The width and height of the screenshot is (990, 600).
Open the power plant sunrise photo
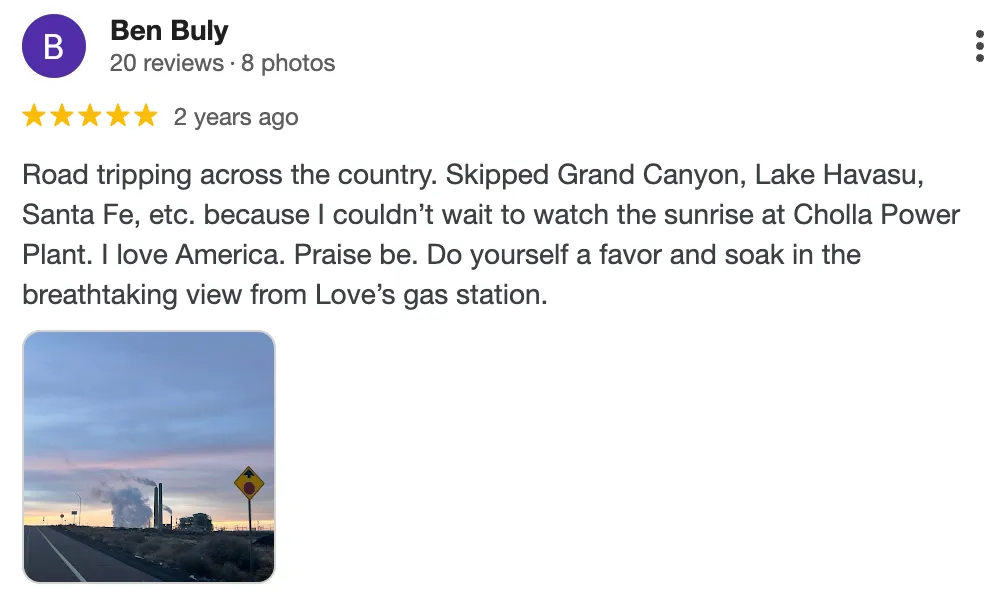(149, 457)
